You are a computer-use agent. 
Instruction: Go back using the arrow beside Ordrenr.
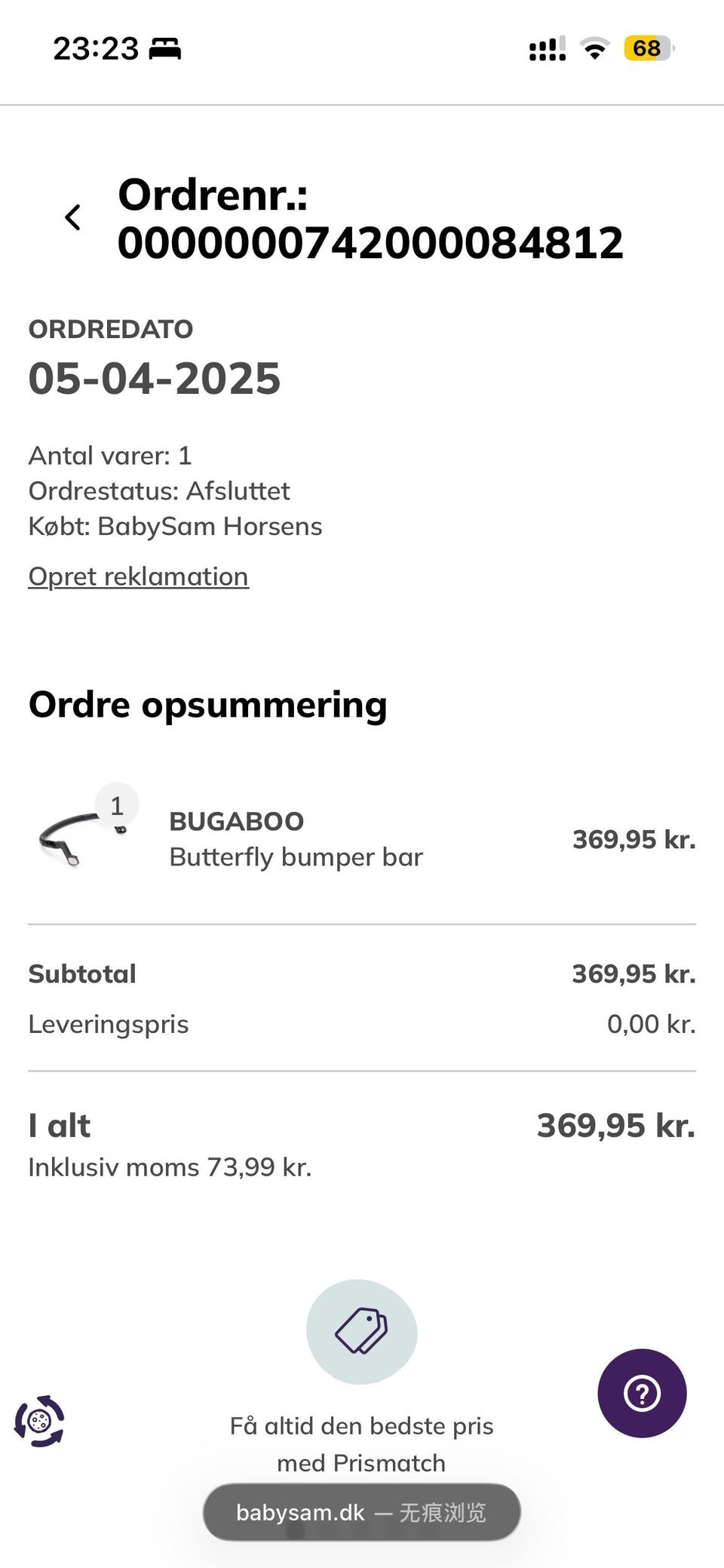pos(72,217)
